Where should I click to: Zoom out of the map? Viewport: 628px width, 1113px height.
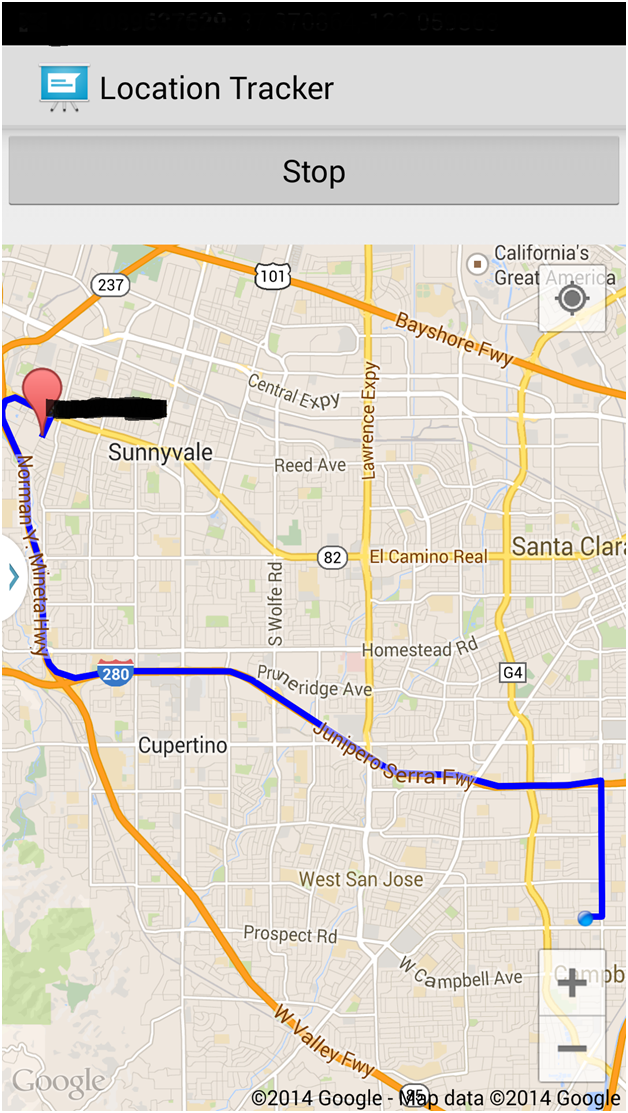pos(572,1048)
